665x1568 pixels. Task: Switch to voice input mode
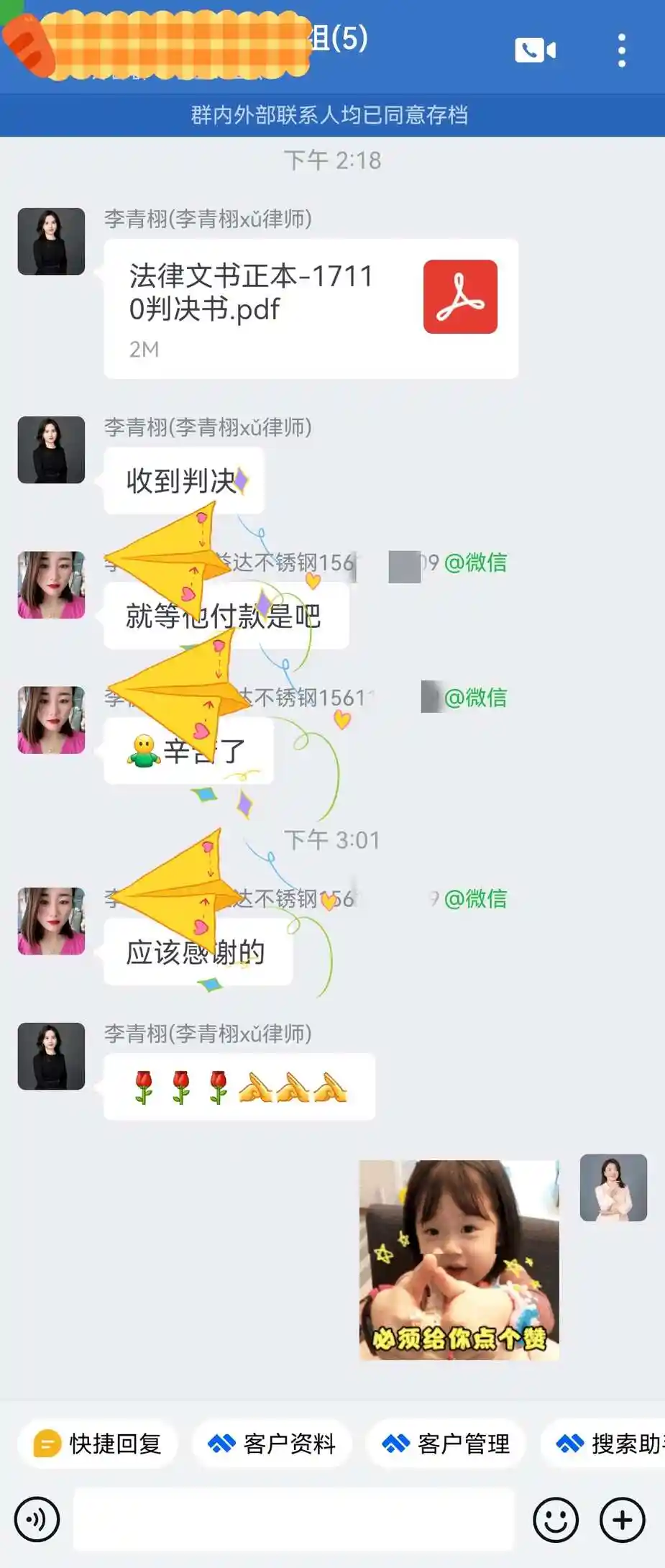pos(37,1520)
